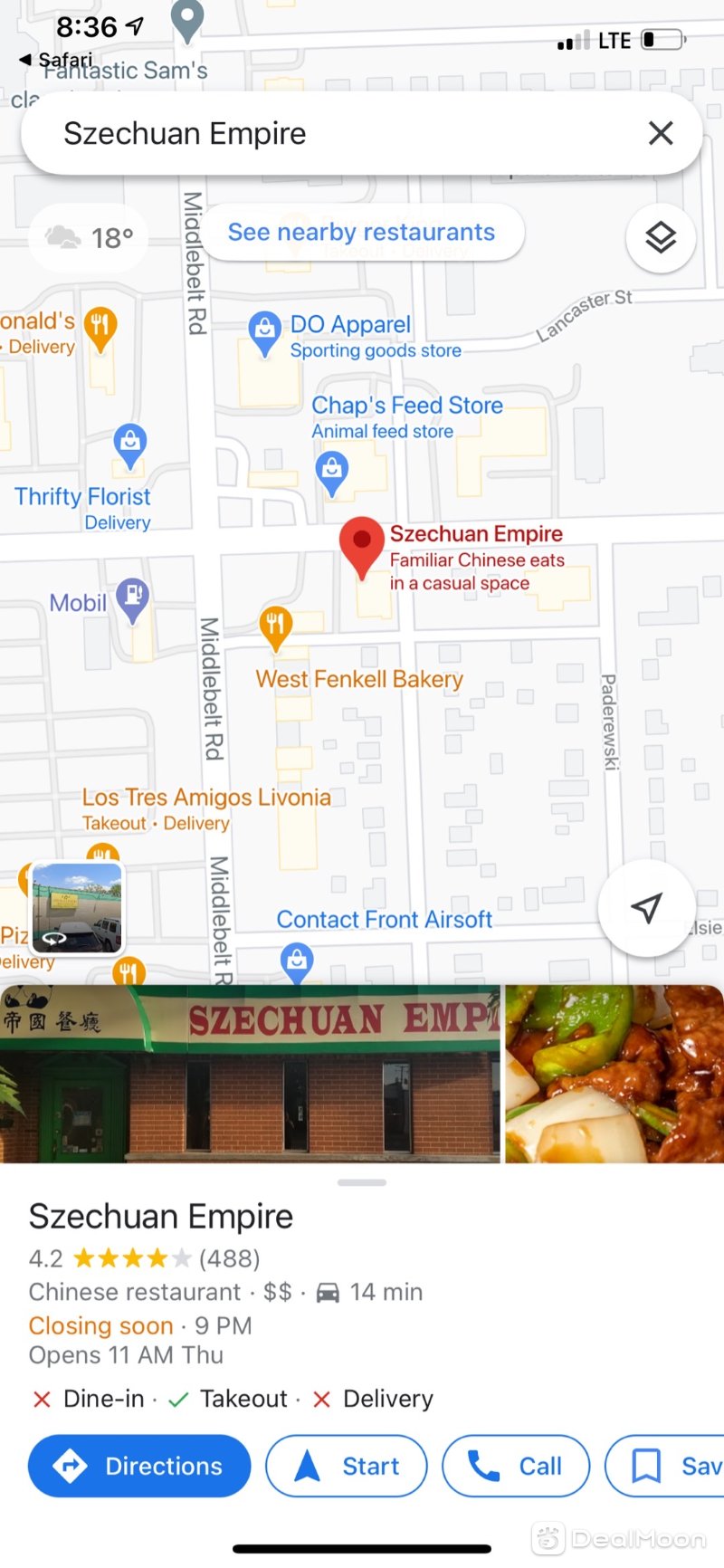Open the storefront photo of Szechuan Empire

(x=249, y=1074)
